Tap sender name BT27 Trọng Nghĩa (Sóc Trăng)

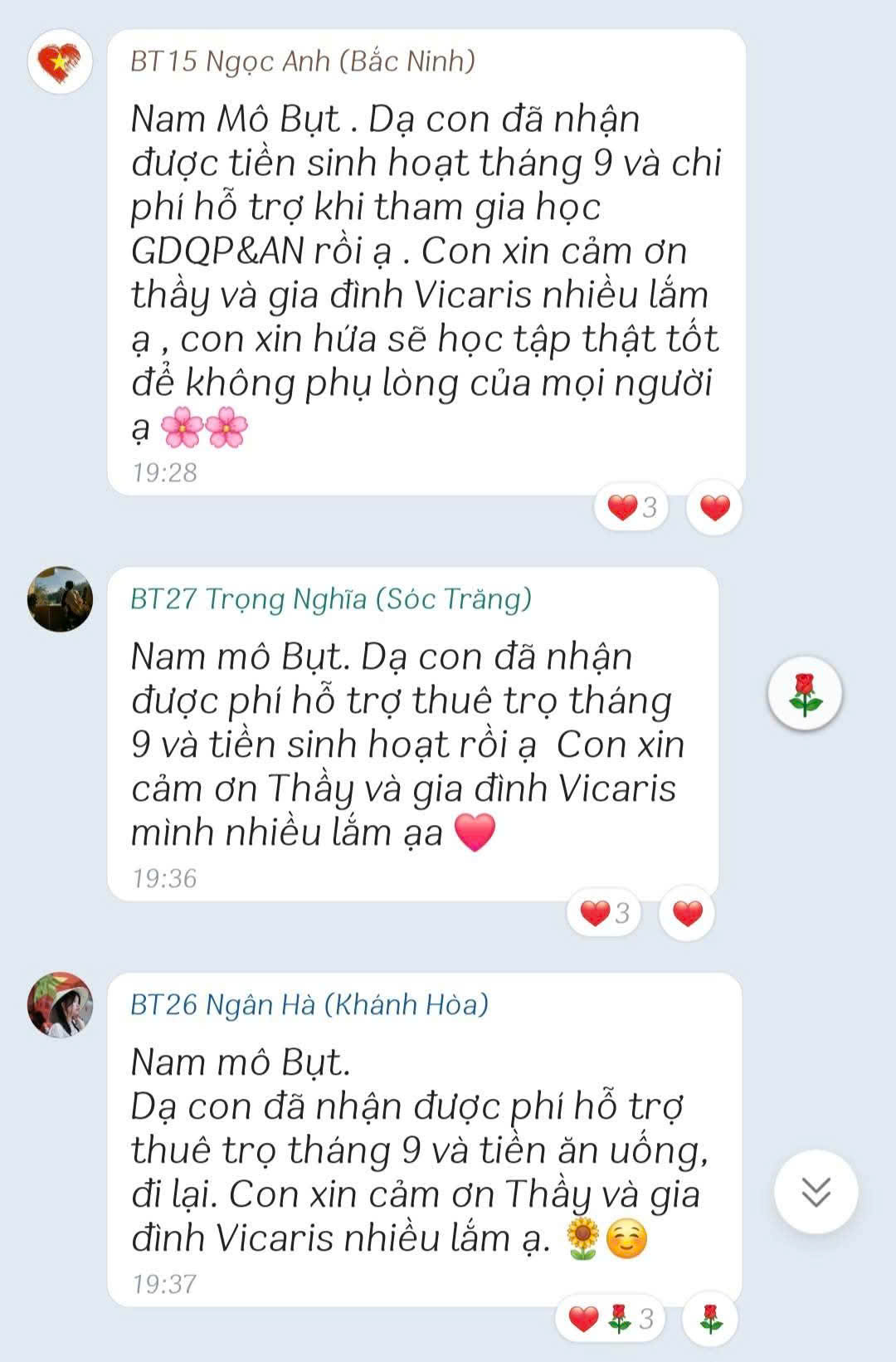[331, 599]
